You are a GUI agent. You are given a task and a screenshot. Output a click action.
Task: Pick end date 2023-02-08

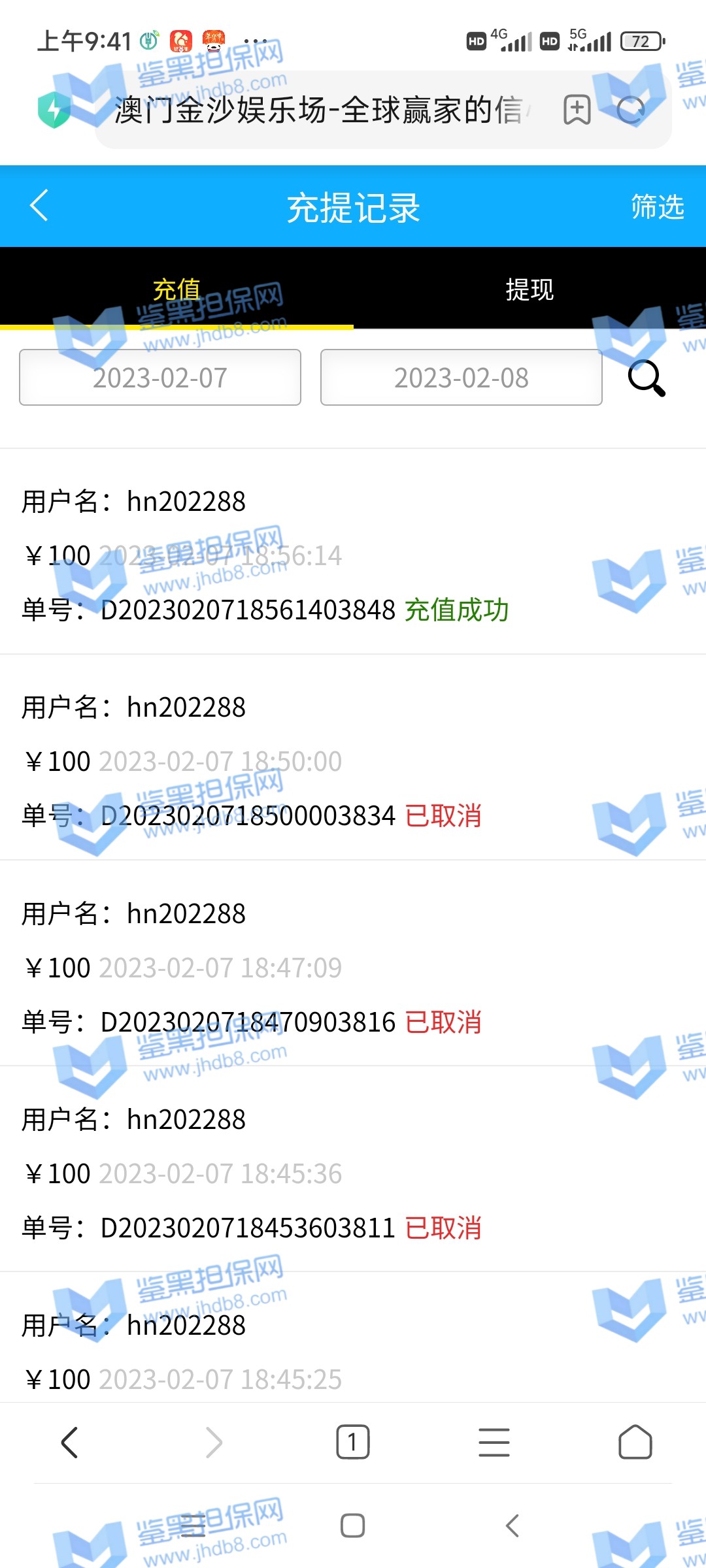tap(462, 378)
